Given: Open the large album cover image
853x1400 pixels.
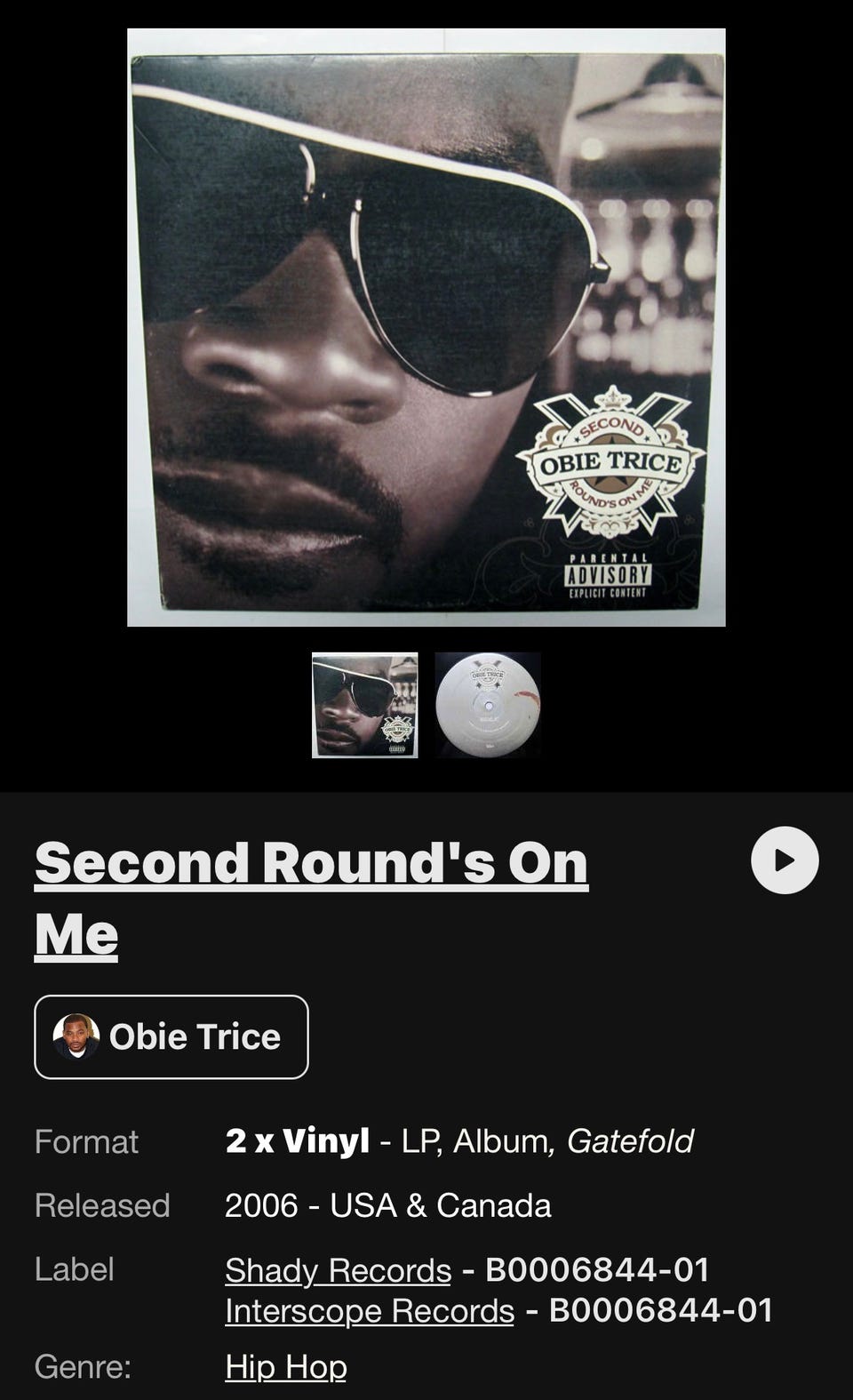Looking at the screenshot, I should click(x=426, y=327).
